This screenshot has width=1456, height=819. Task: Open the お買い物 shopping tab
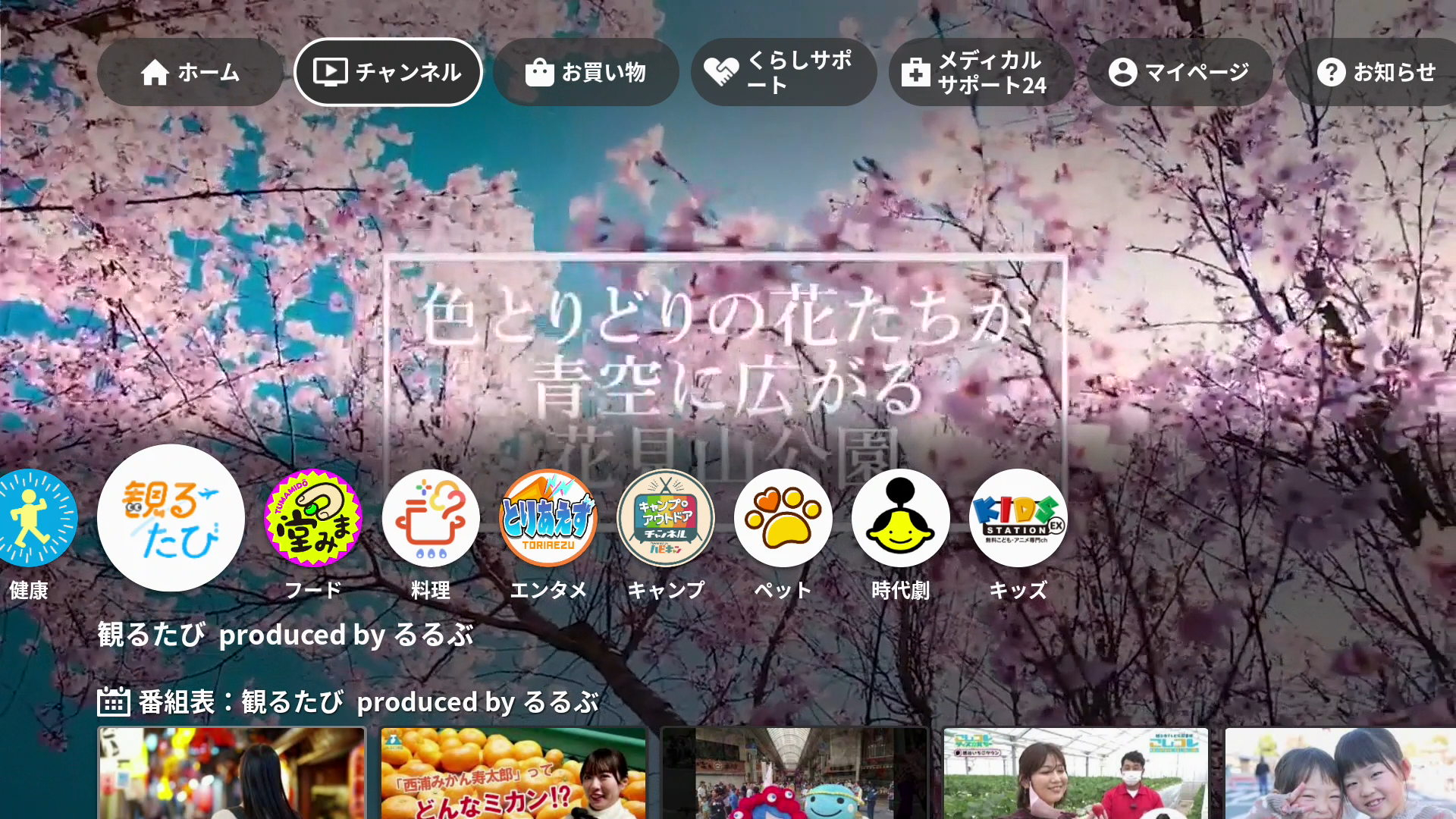(x=585, y=72)
